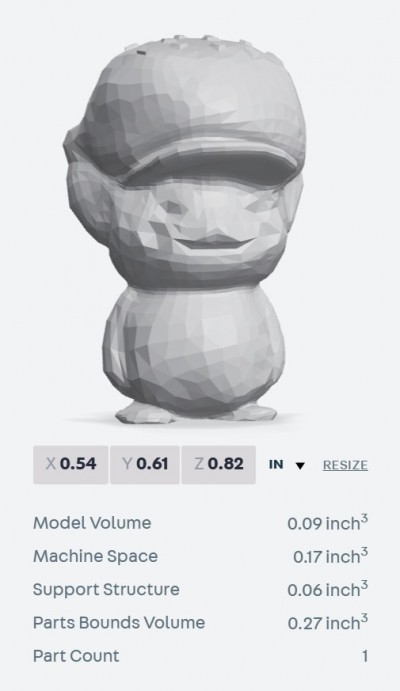This screenshot has height=691, width=400.
Task: Select the Z dimension field
Action: [x=219, y=464]
